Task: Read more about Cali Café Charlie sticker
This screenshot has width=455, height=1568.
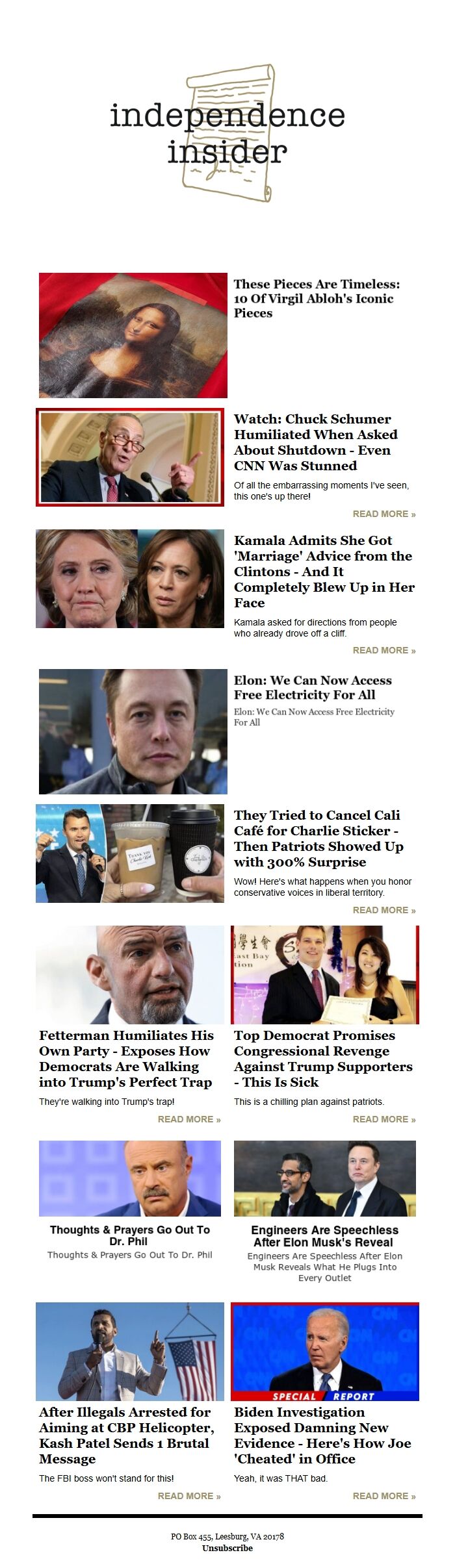Action: [383, 910]
